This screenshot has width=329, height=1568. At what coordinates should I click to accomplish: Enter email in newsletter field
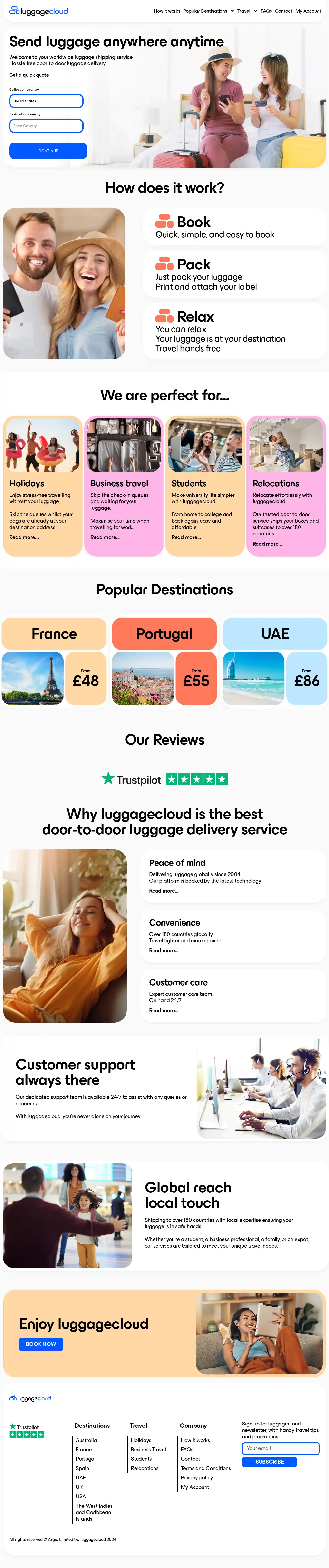(280, 1449)
